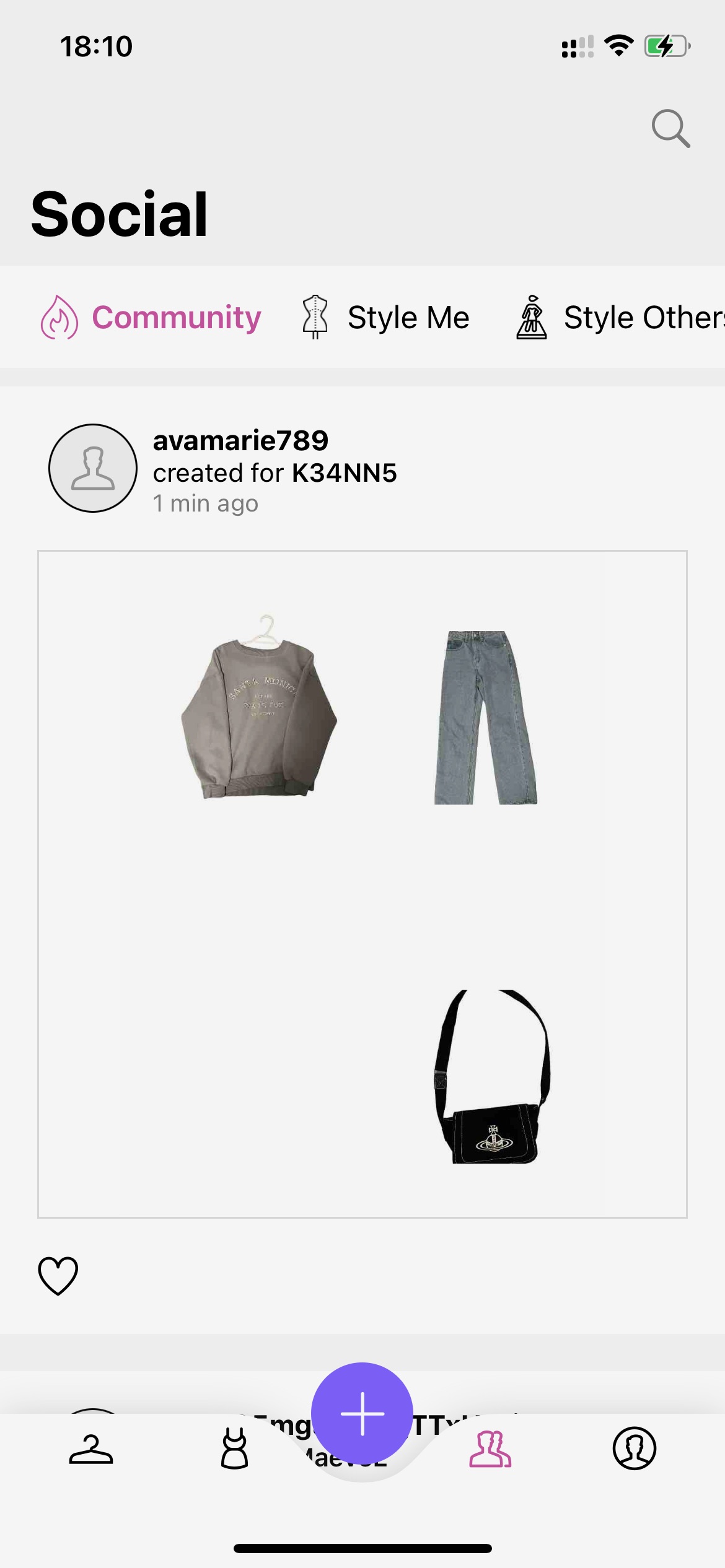Viewport: 725px width, 1568px height.
Task: Open the username link avamarie789
Action: (x=240, y=440)
